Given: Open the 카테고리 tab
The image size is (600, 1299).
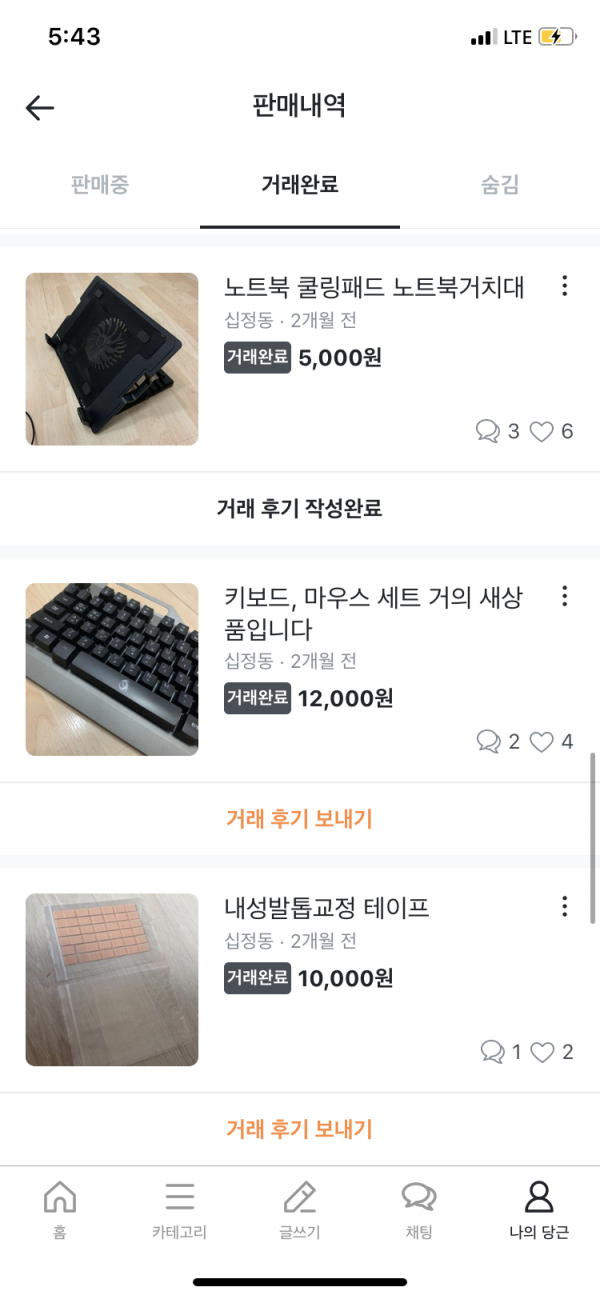Looking at the screenshot, I should pyautogui.click(x=180, y=1208).
